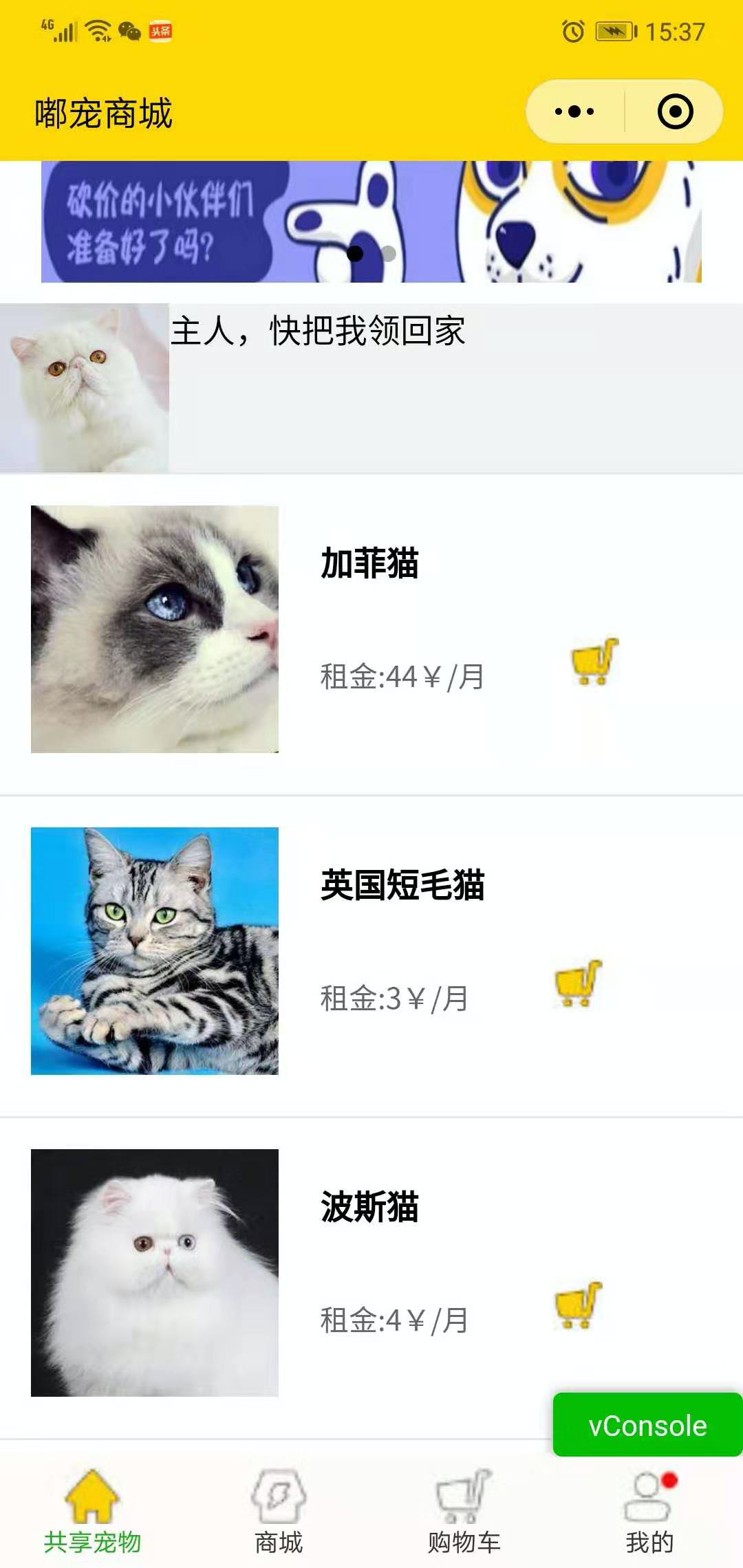
Task: Add 英国短毛猫 to the shopping cart
Action: [578, 983]
